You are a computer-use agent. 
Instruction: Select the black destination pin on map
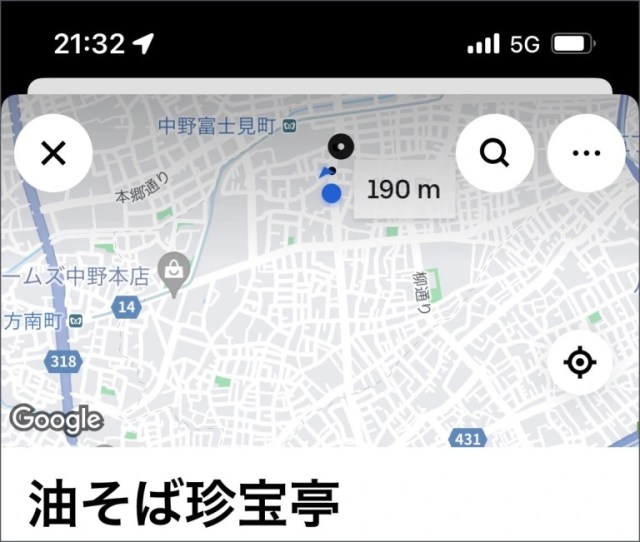coord(341,147)
